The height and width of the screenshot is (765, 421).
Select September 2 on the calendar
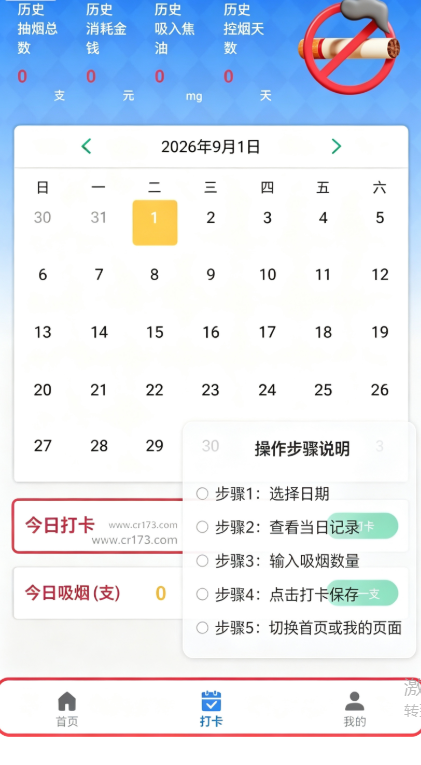click(x=211, y=218)
